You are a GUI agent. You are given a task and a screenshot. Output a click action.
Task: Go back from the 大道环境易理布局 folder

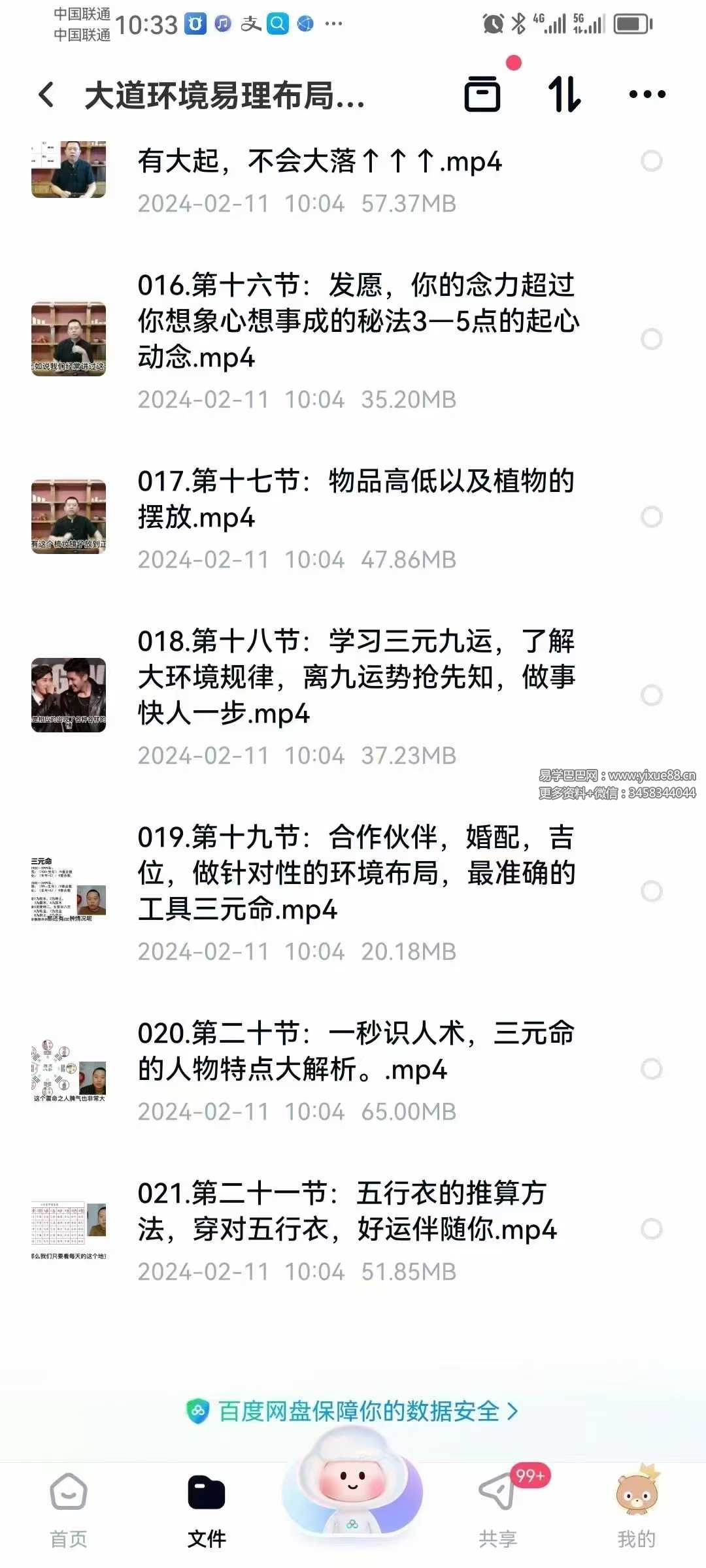pos(46,95)
